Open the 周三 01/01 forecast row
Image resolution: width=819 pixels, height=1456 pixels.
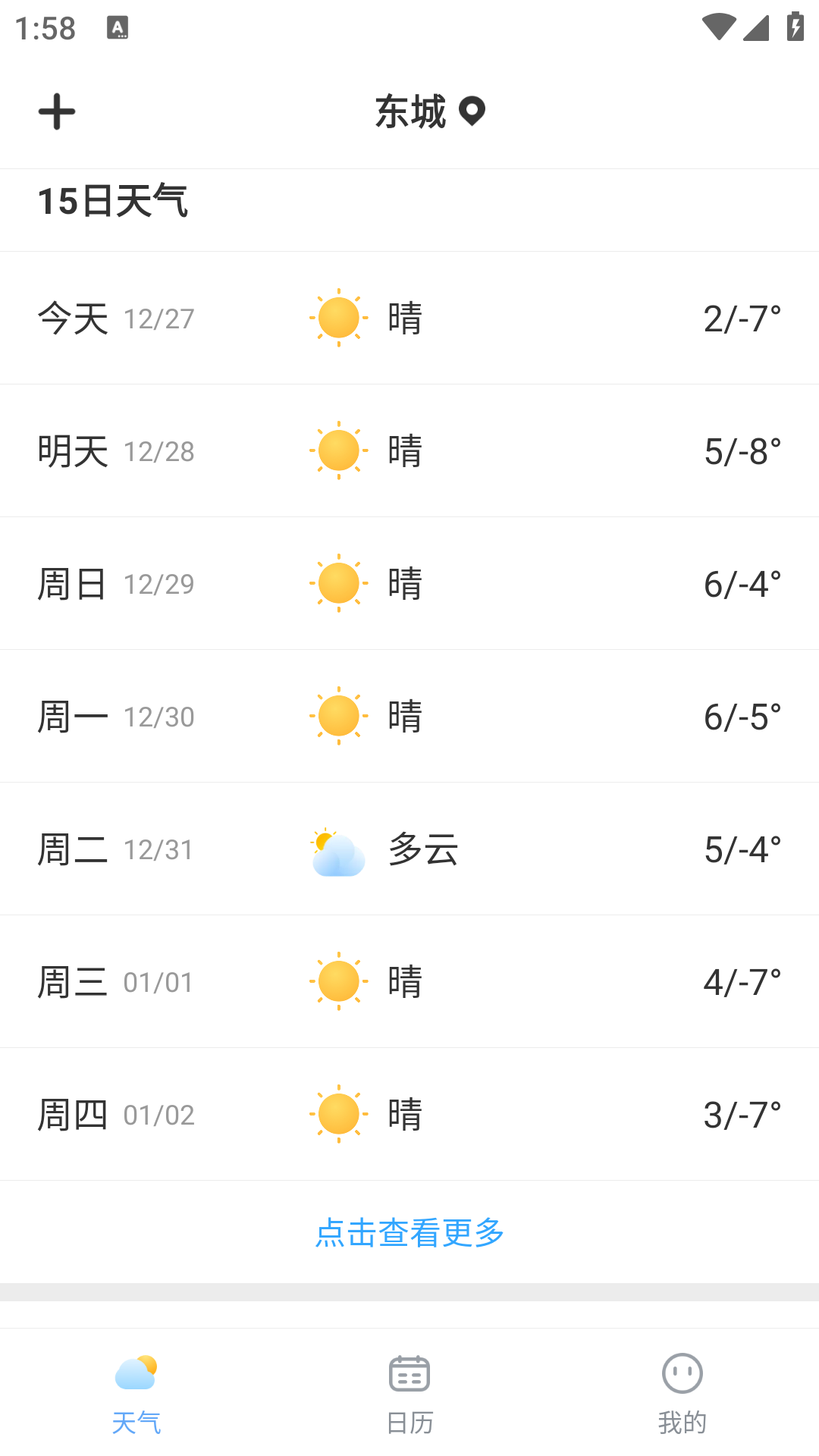(x=409, y=981)
